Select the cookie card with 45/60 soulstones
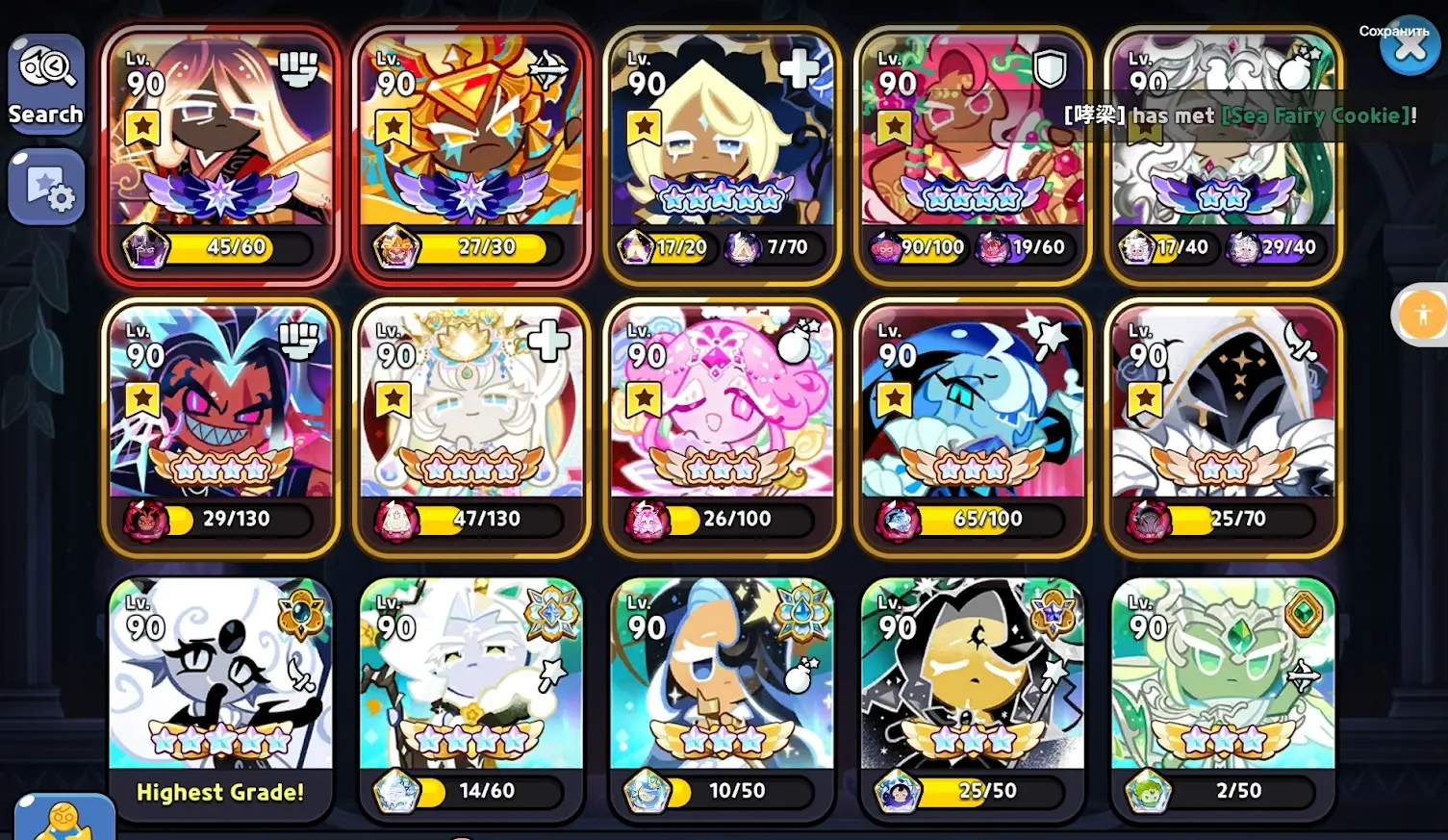This screenshot has width=1448, height=840. tap(220, 154)
